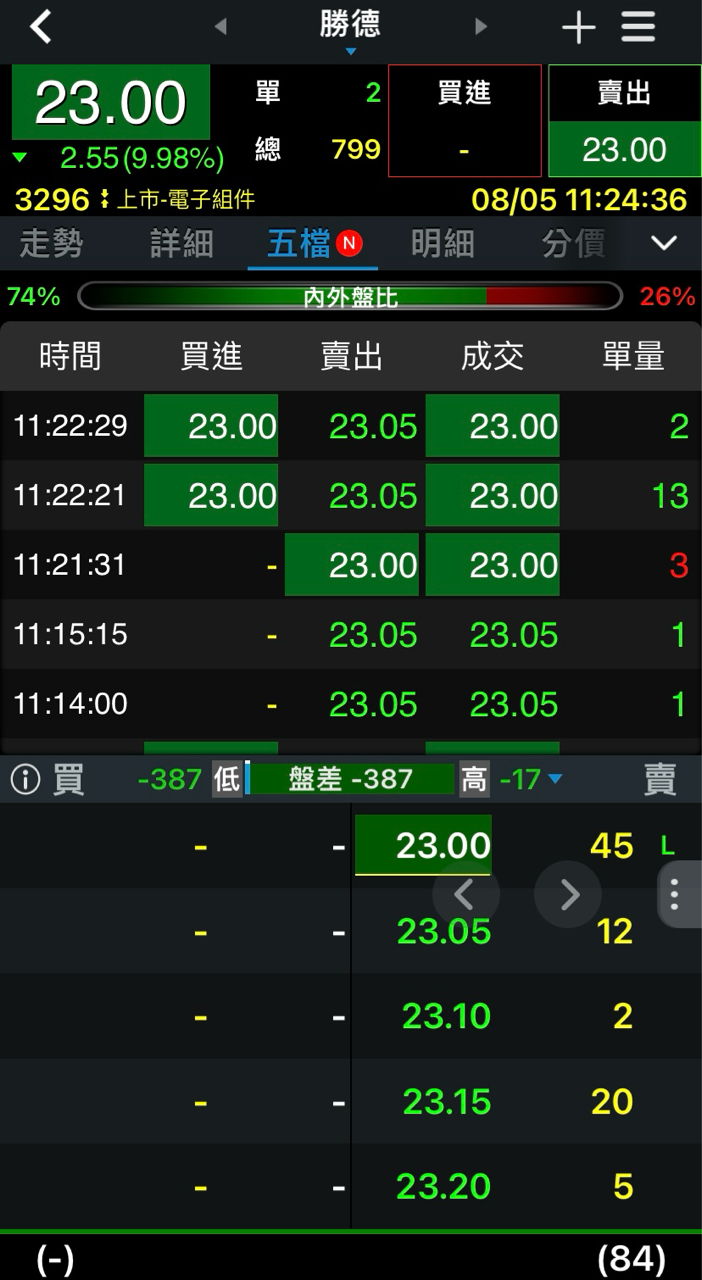Viewport: 702px width, 1280px height.
Task: Go back using the top-left arrow
Action: pos(40,27)
